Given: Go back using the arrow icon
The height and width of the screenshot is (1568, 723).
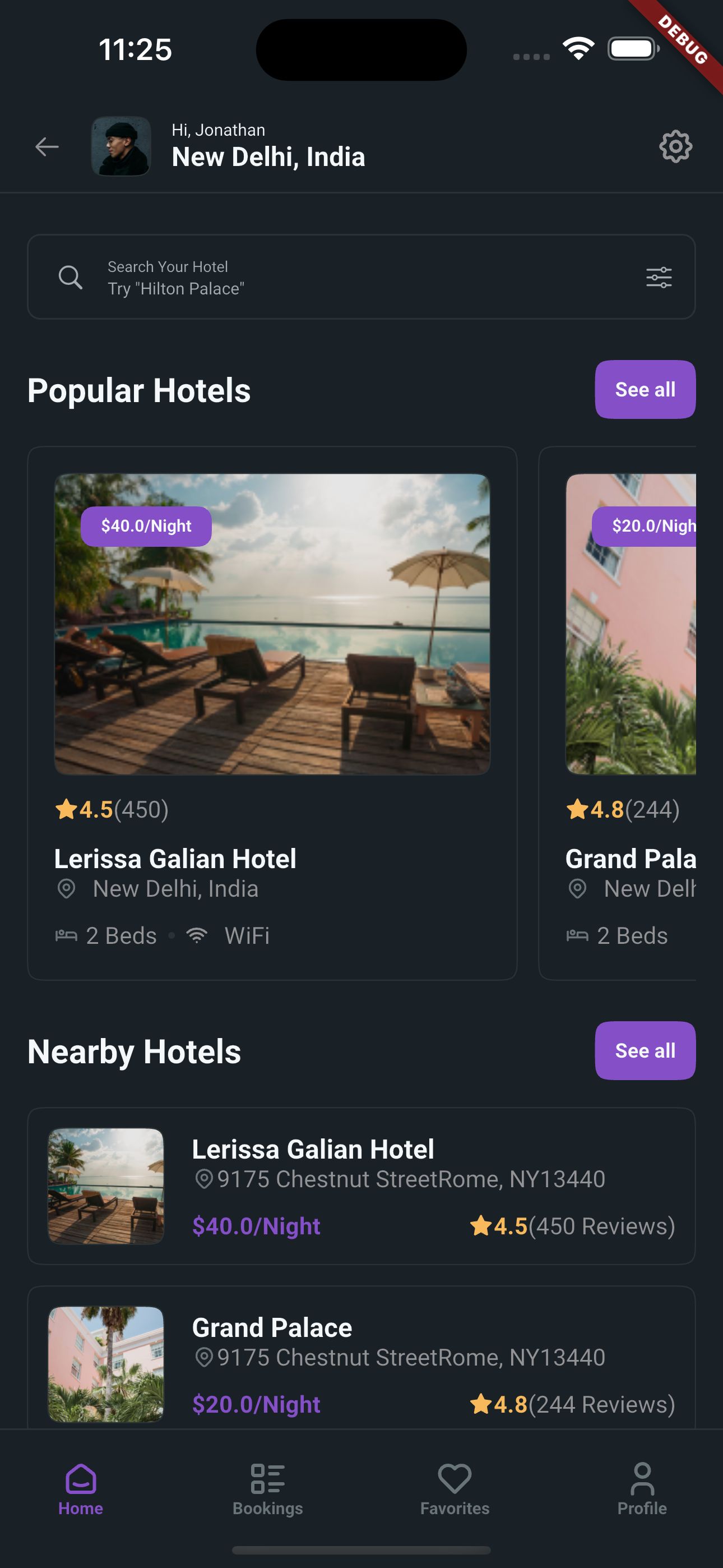Looking at the screenshot, I should (47, 147).
